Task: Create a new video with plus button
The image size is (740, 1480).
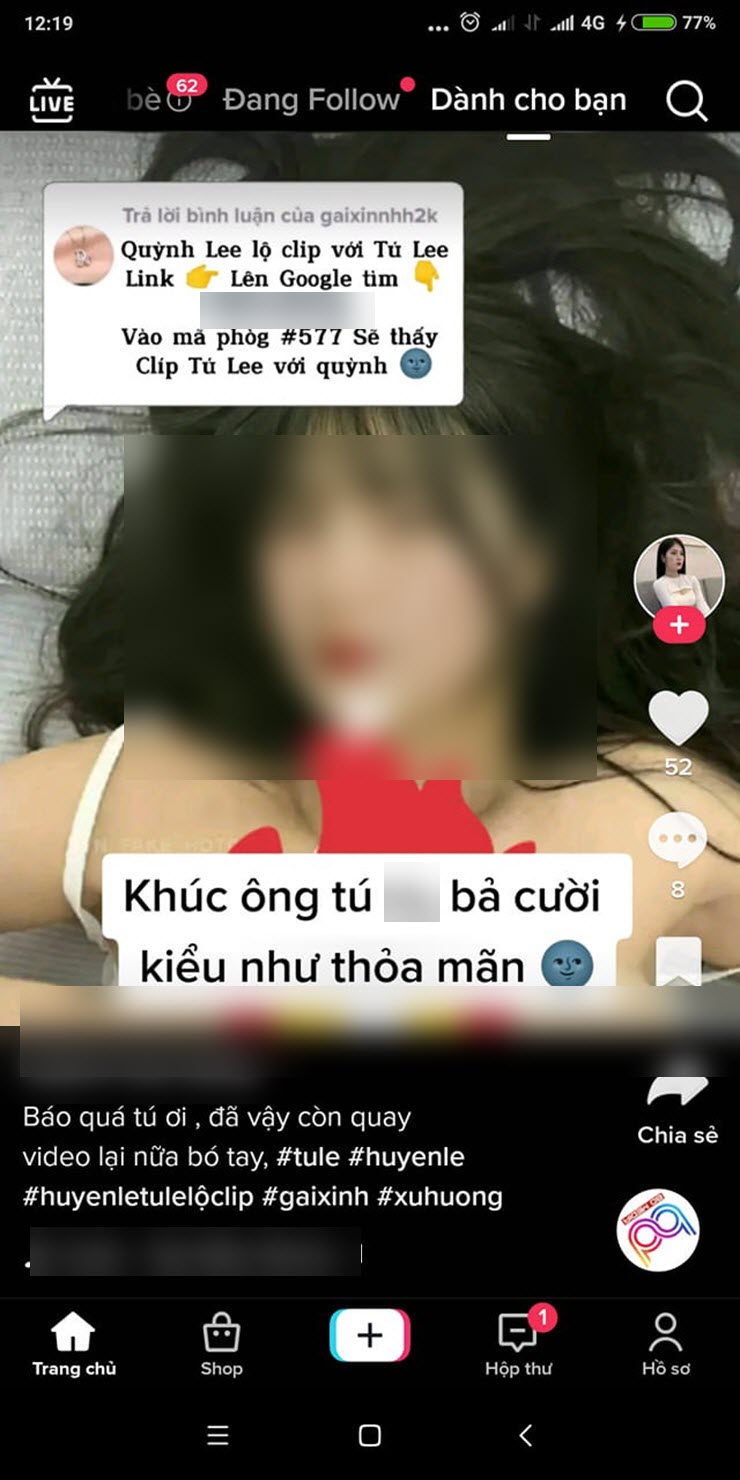Action: pos(370,1336)
